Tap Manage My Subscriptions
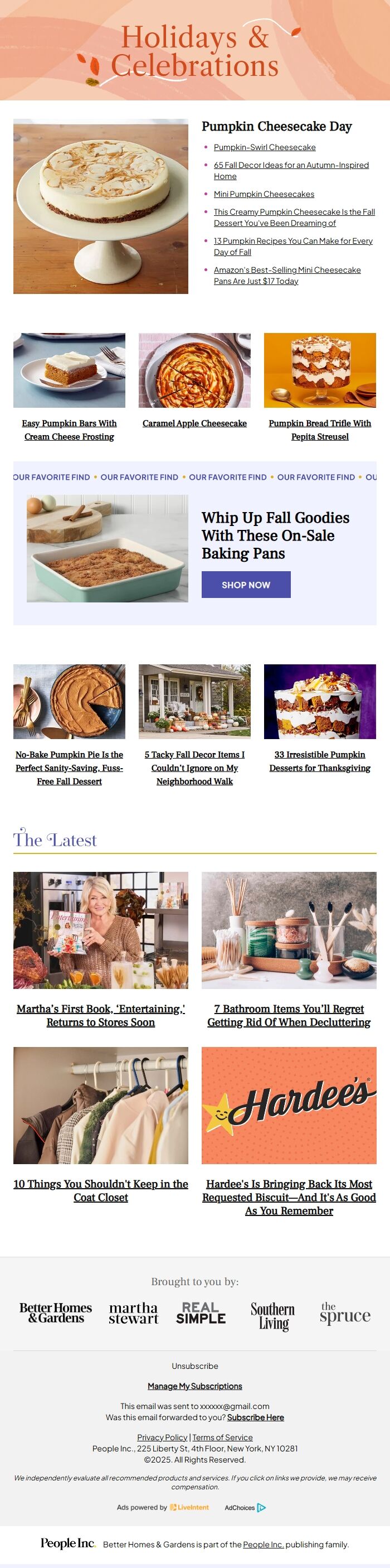This screenshot has width=390, height=1568. [194, 1386]
